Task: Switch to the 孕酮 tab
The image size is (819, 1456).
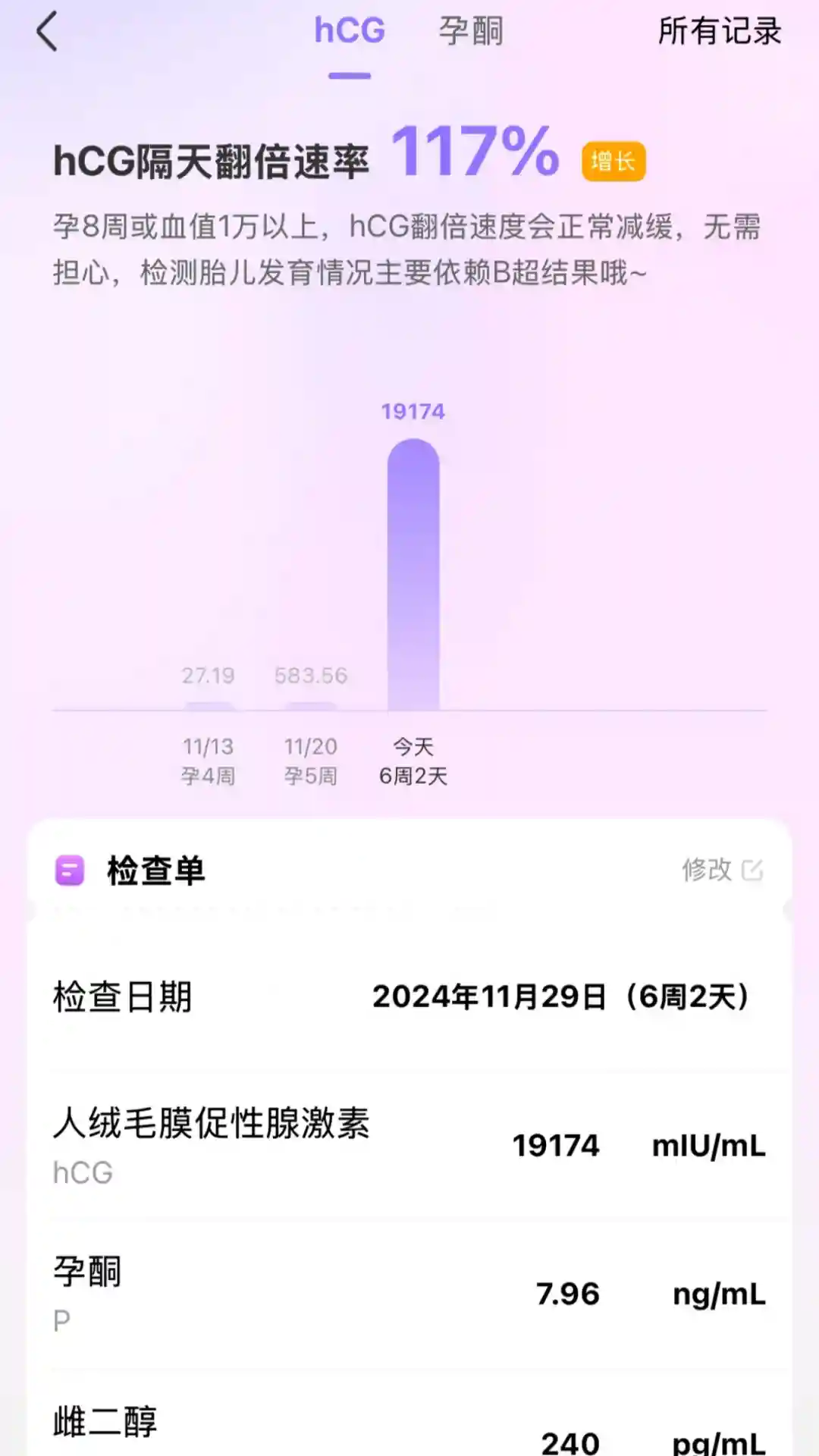Action: click(x=470, y=32)
